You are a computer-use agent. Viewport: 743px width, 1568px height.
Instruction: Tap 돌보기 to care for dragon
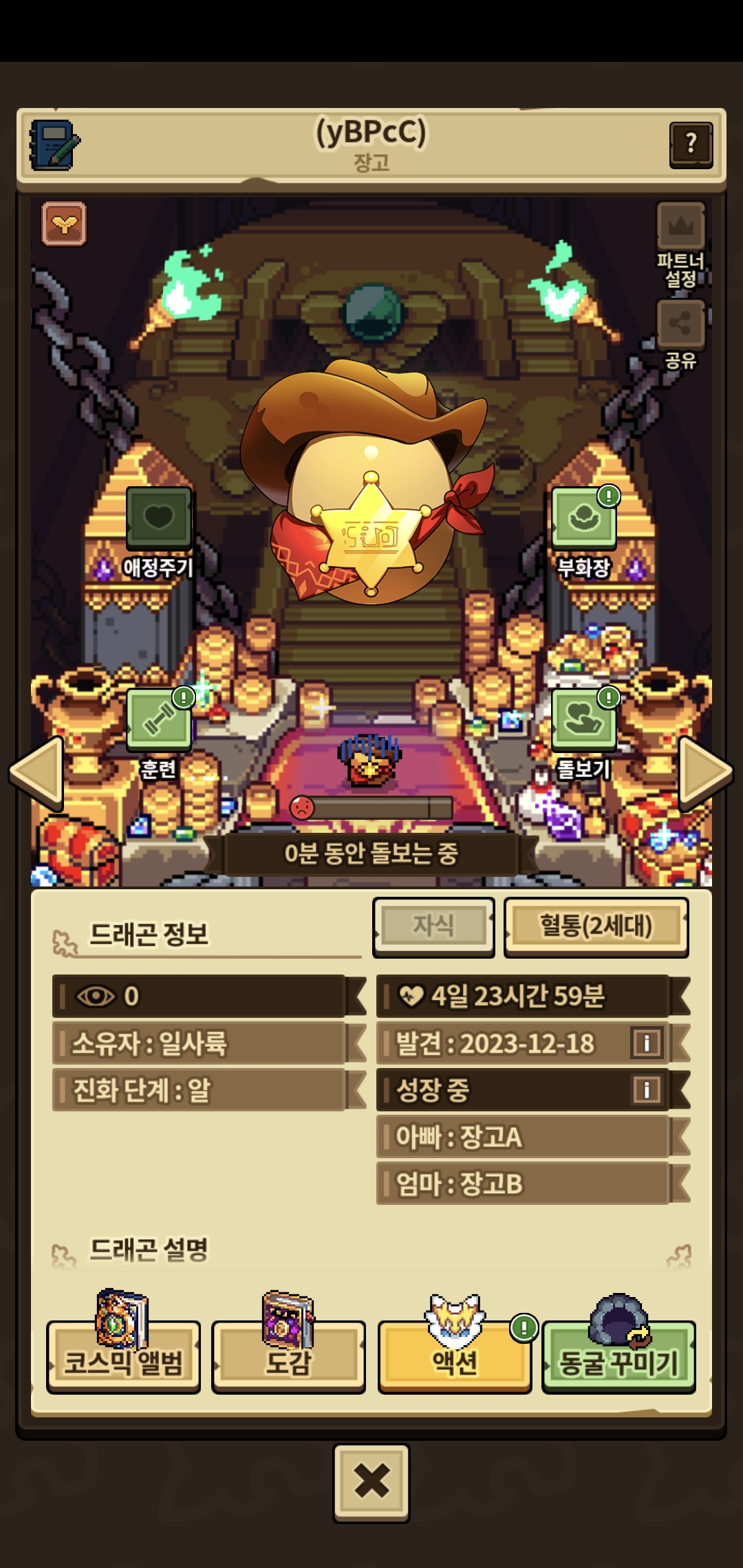click(x=583, y=734)
